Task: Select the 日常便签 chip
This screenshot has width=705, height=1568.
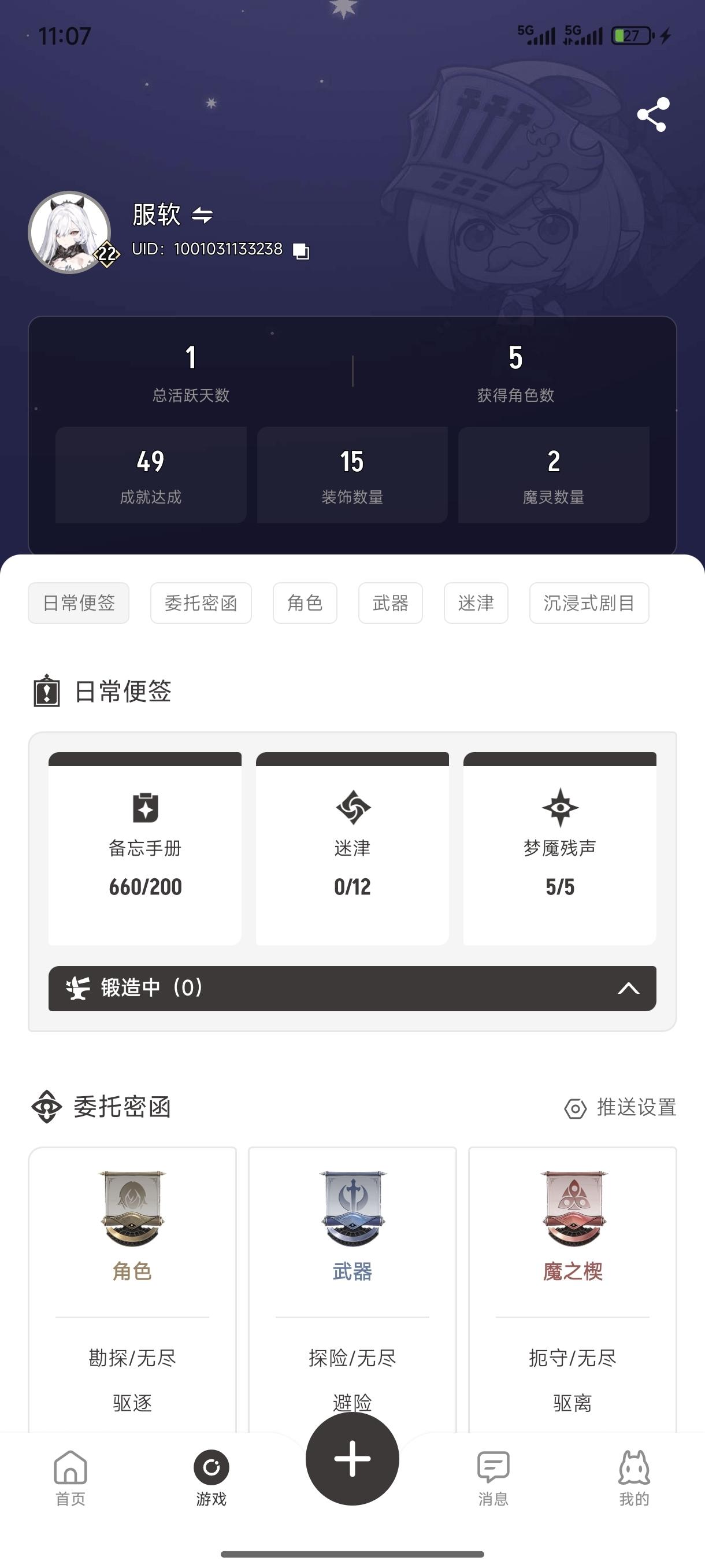Action: point(79,603)
